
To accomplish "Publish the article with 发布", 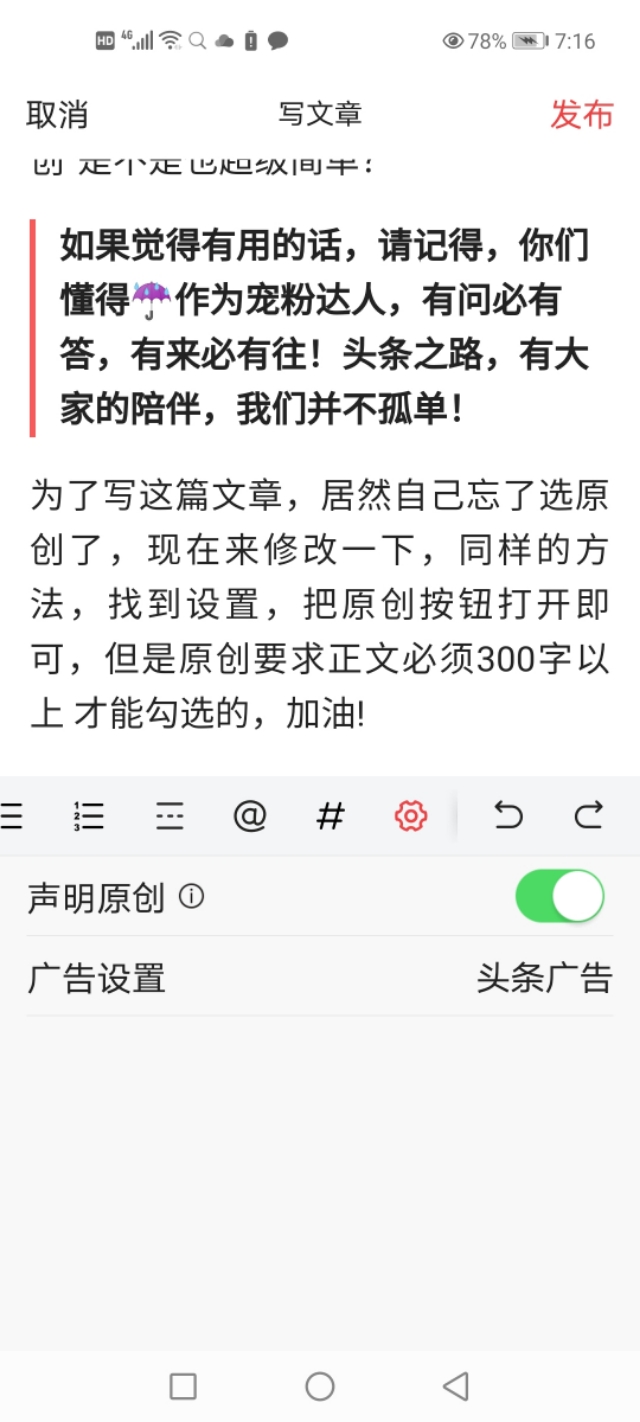I will [581, 115].
